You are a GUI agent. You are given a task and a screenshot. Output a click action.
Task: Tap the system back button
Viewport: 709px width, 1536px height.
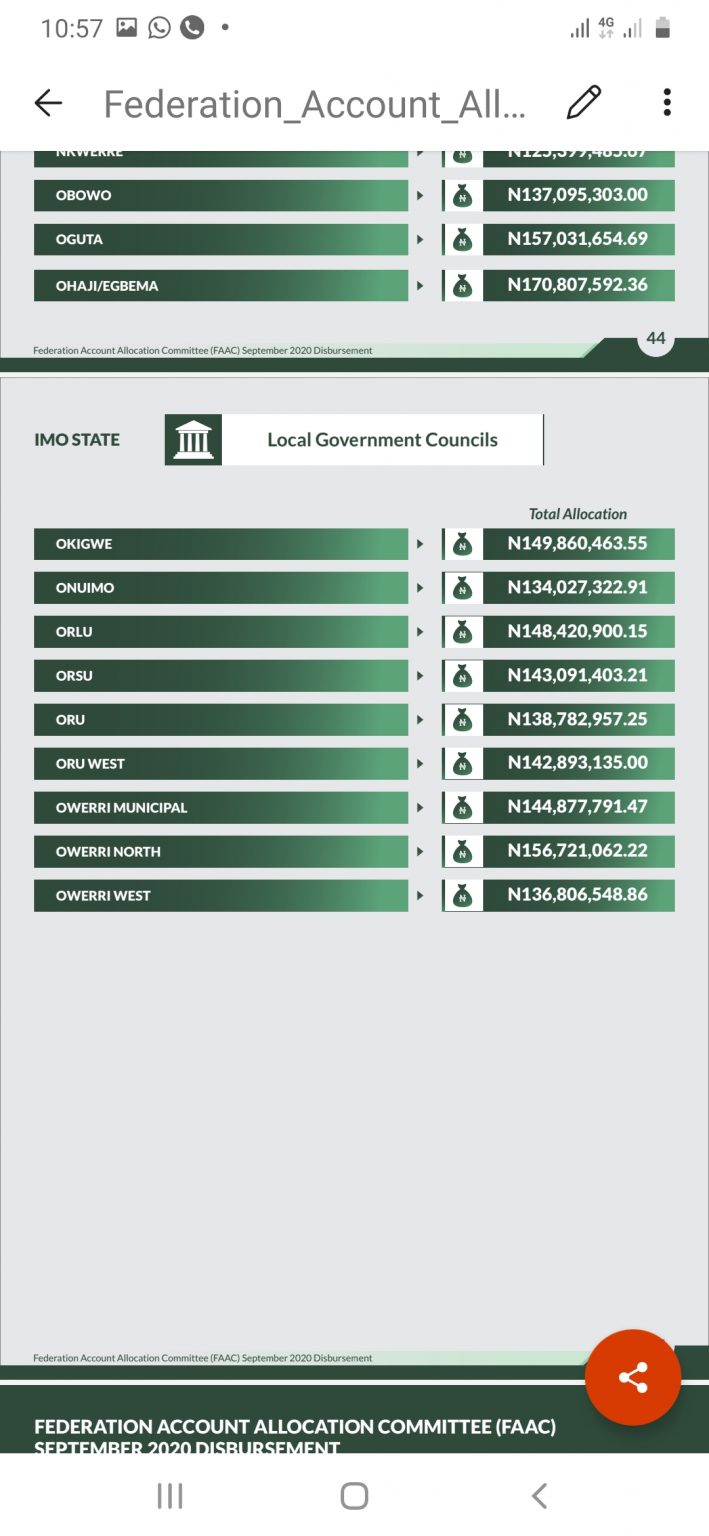pyautogui.click(x=539, y=1496)
